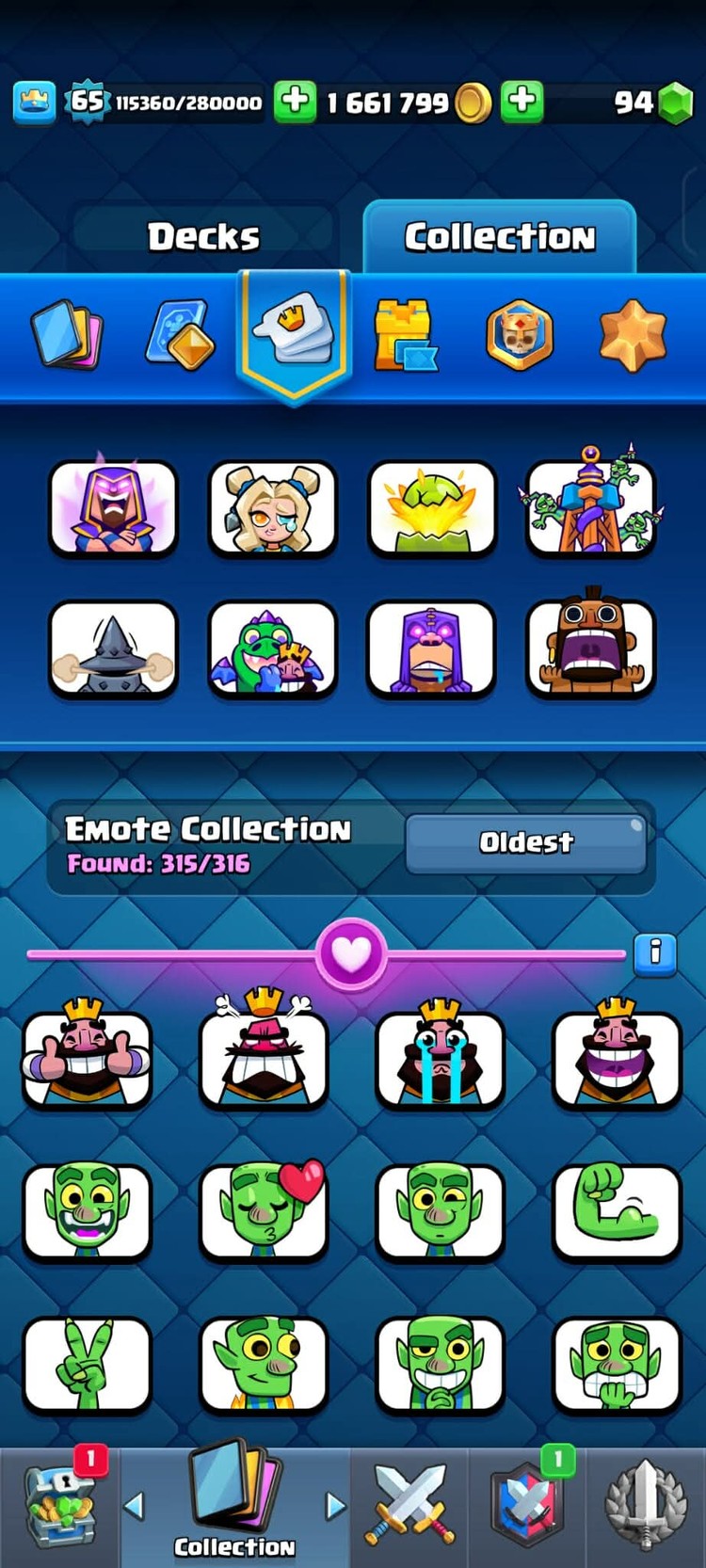
Task: Open the star points sub-tab
Action: (633, 335)
